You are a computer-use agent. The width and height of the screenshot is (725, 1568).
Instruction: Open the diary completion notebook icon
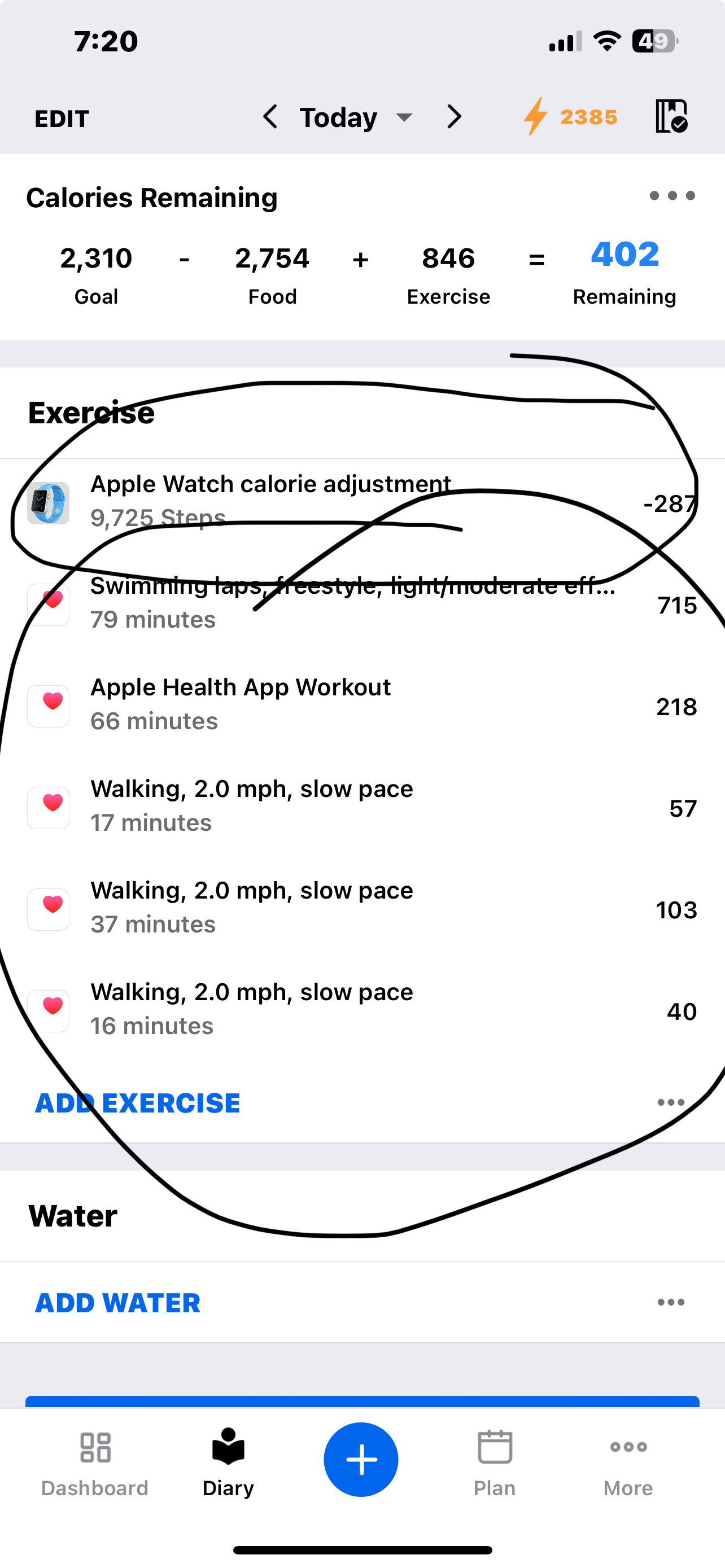click(671, 116)
